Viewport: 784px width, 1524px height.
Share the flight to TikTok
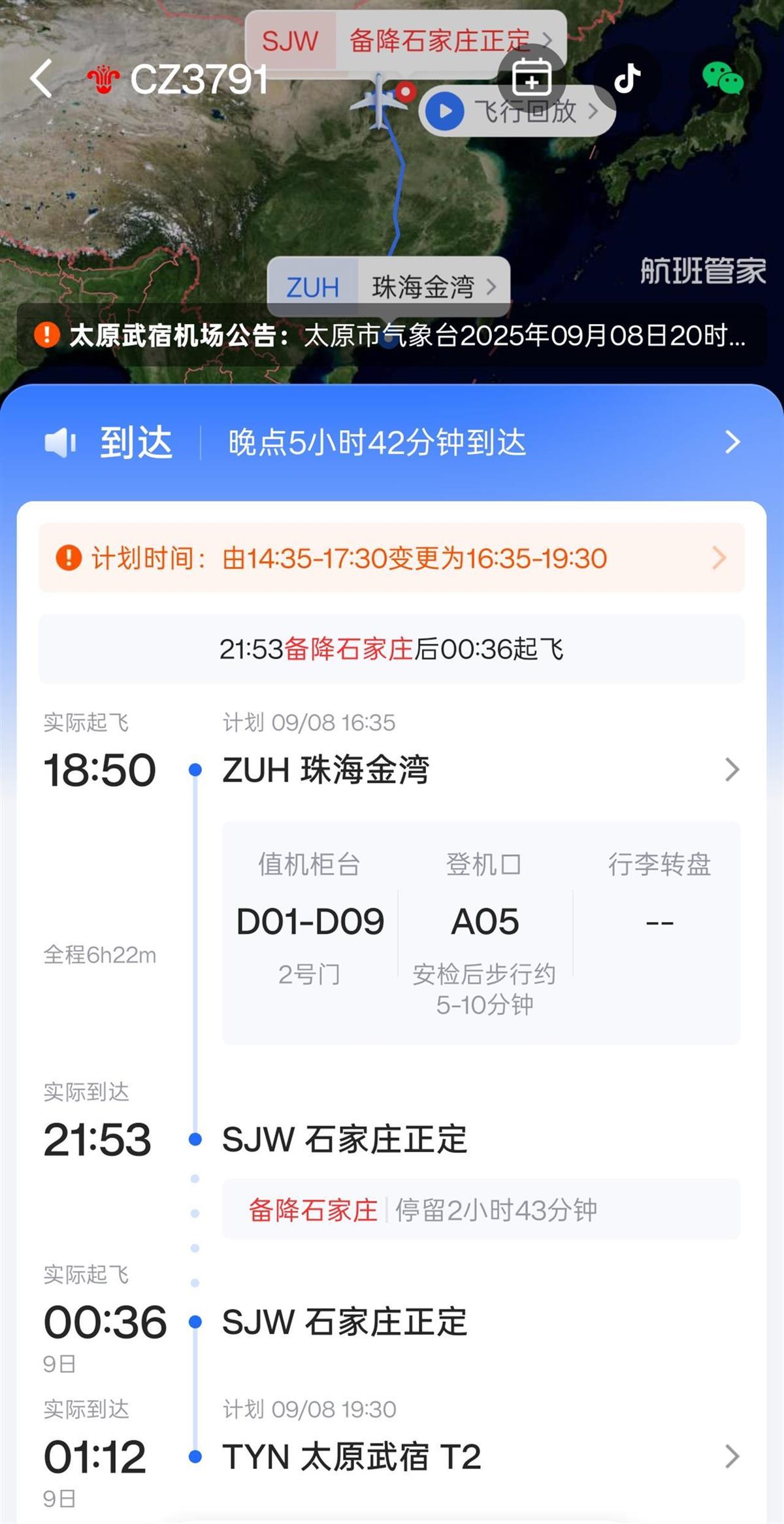627,78
